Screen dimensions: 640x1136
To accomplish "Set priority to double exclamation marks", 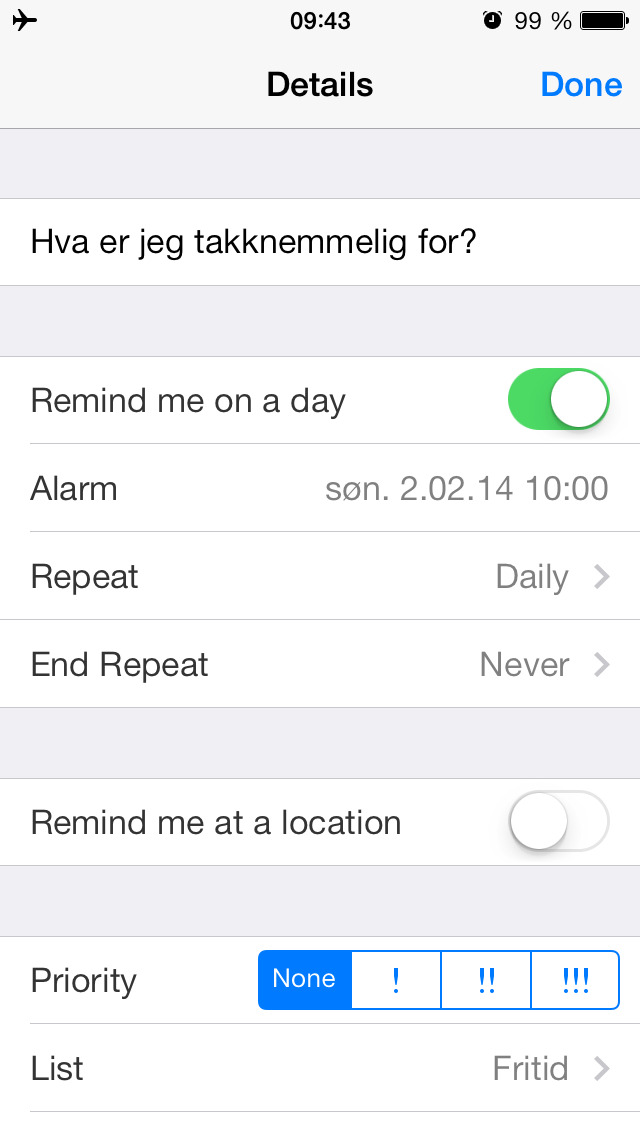I will (x=486, y=980).
